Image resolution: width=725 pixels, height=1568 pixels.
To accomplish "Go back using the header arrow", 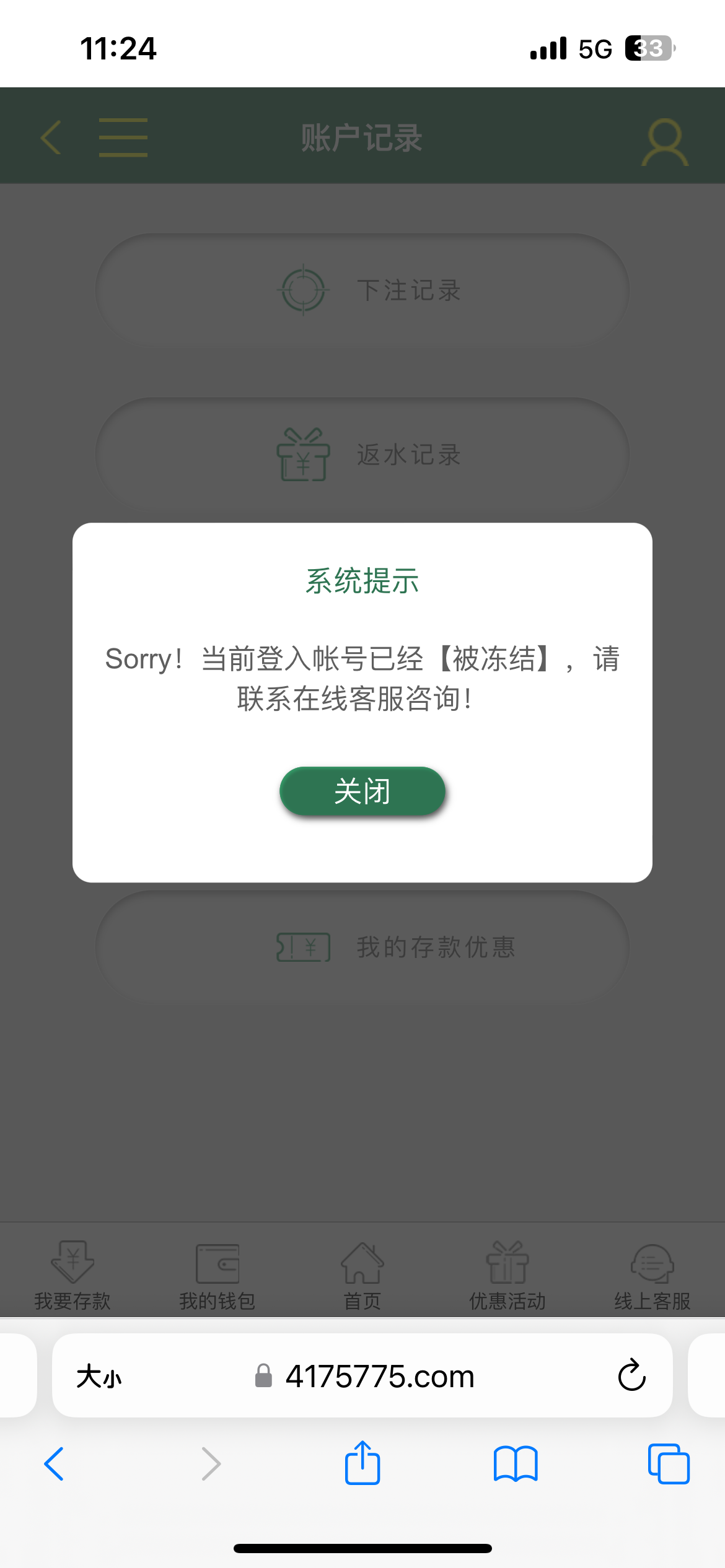I will pos(51,137).
